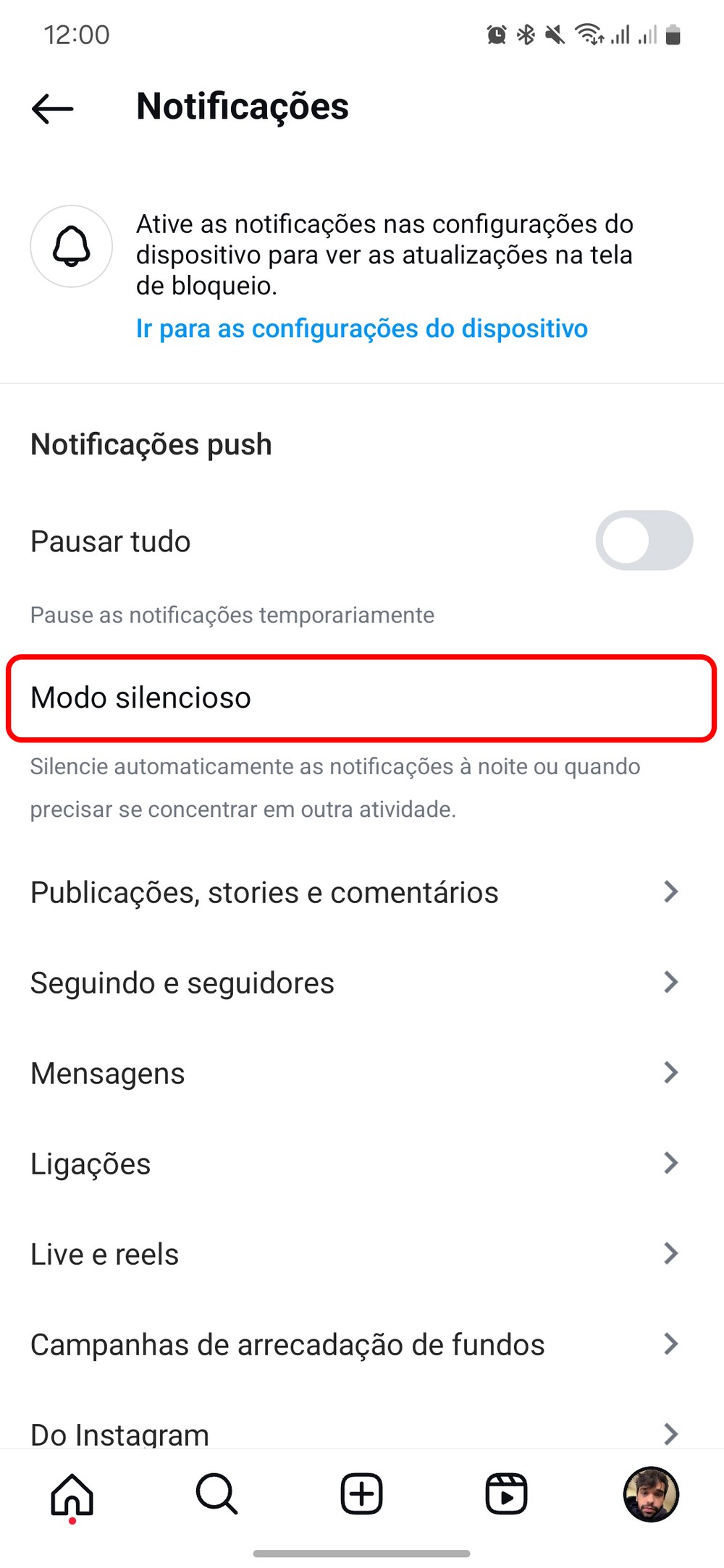Open Live e reels notifications

[355, 1254]
